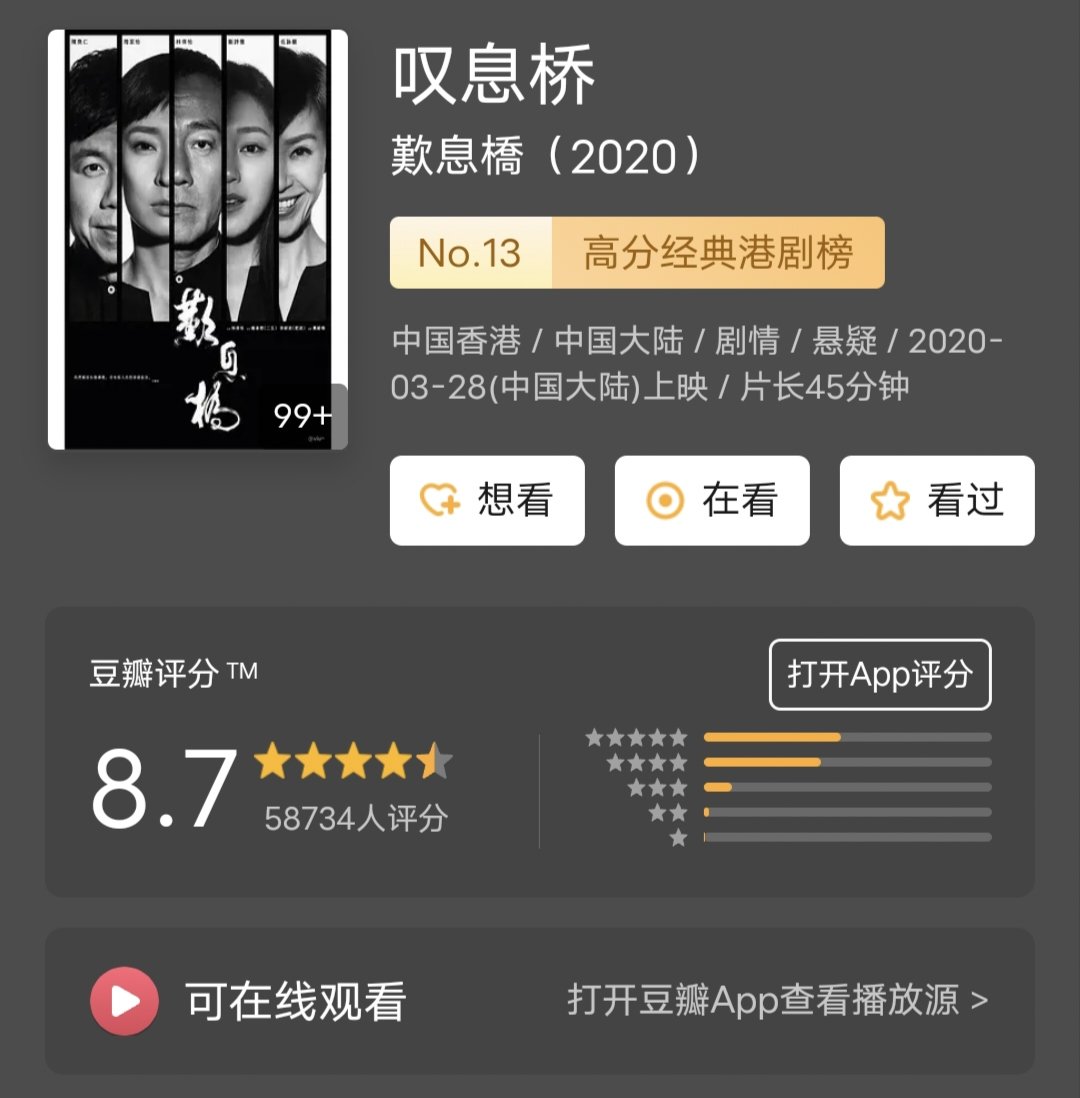This screenshot has height=1098, width=1080.
Task: Tap the red play icon for 可在线观看
Action: click(x=124, y=1001)
